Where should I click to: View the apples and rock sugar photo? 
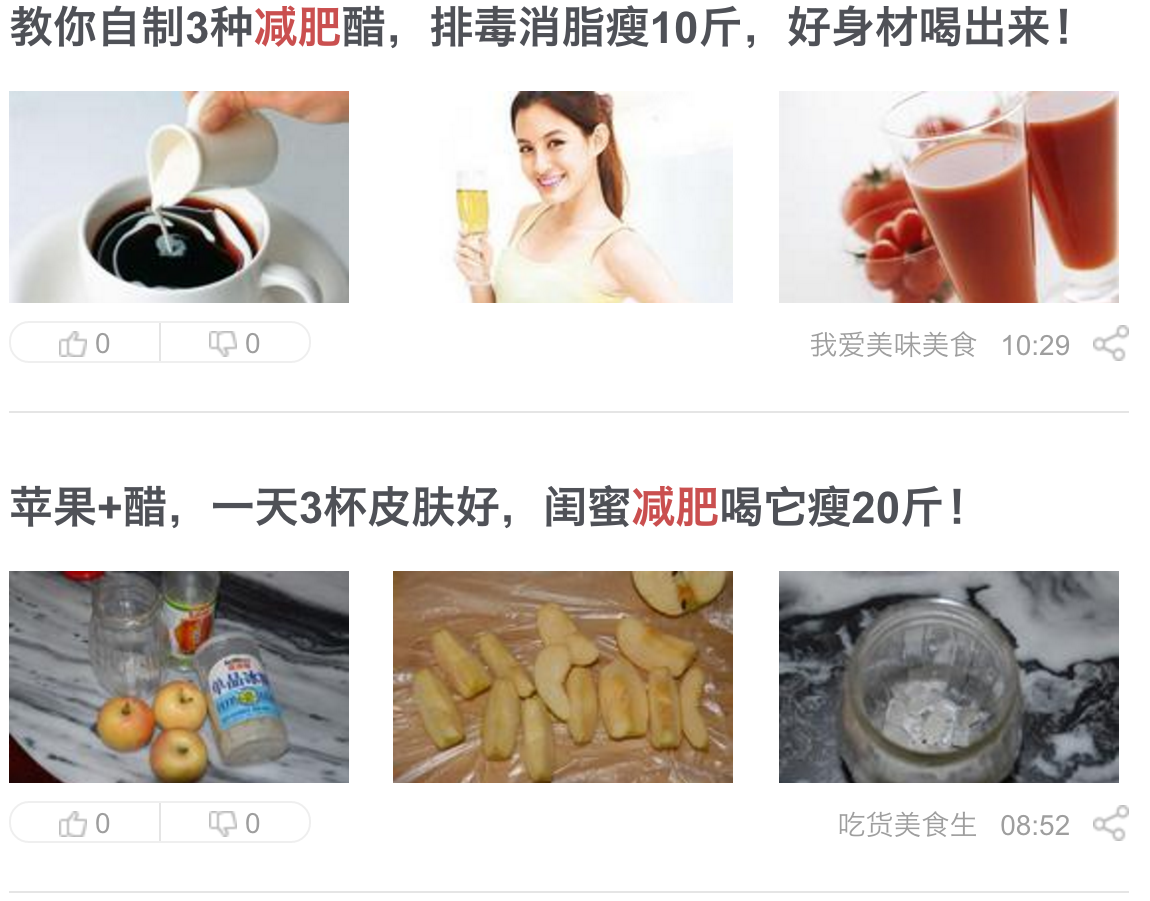(x=179, y=677)
